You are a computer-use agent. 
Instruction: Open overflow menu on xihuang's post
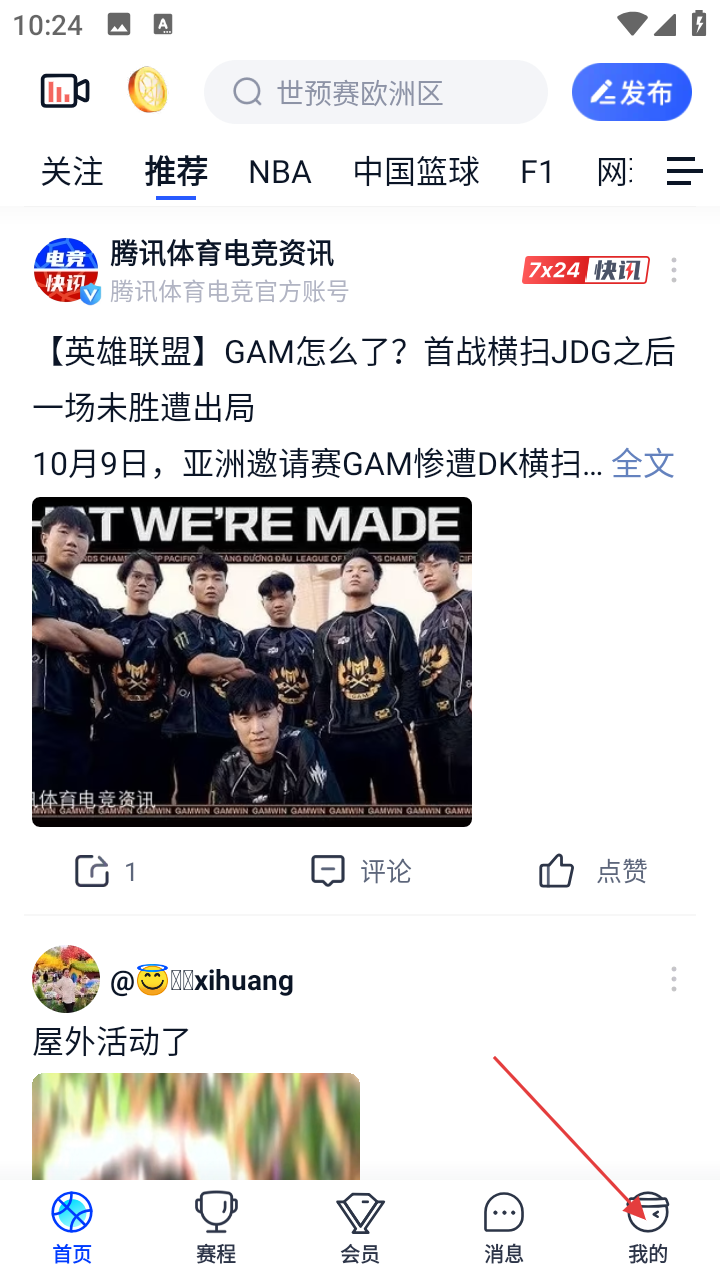(x=674, y=979)
